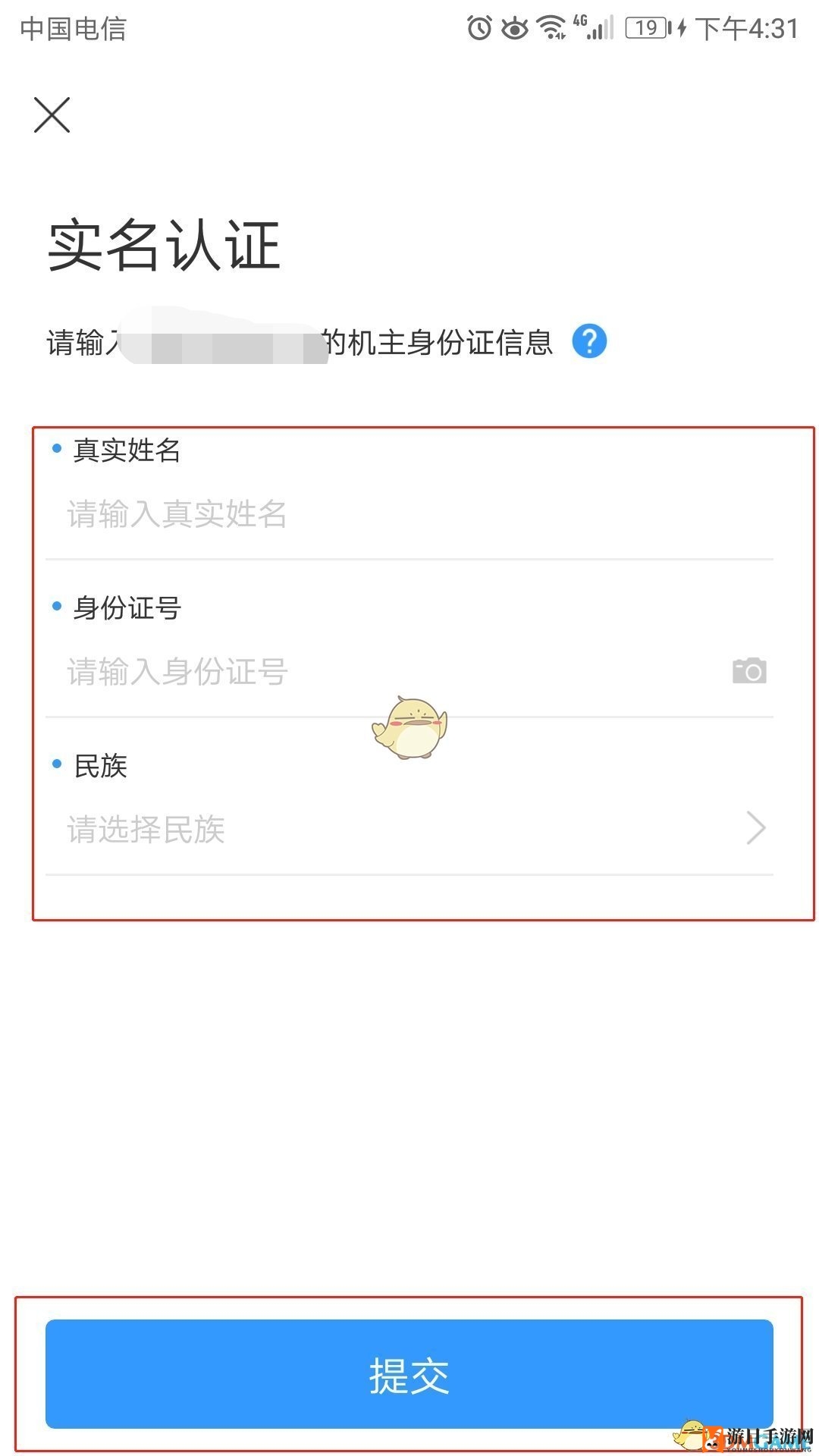Open the blue question mark help icon
Screen dimensions: 819x1456
(589, 341)
